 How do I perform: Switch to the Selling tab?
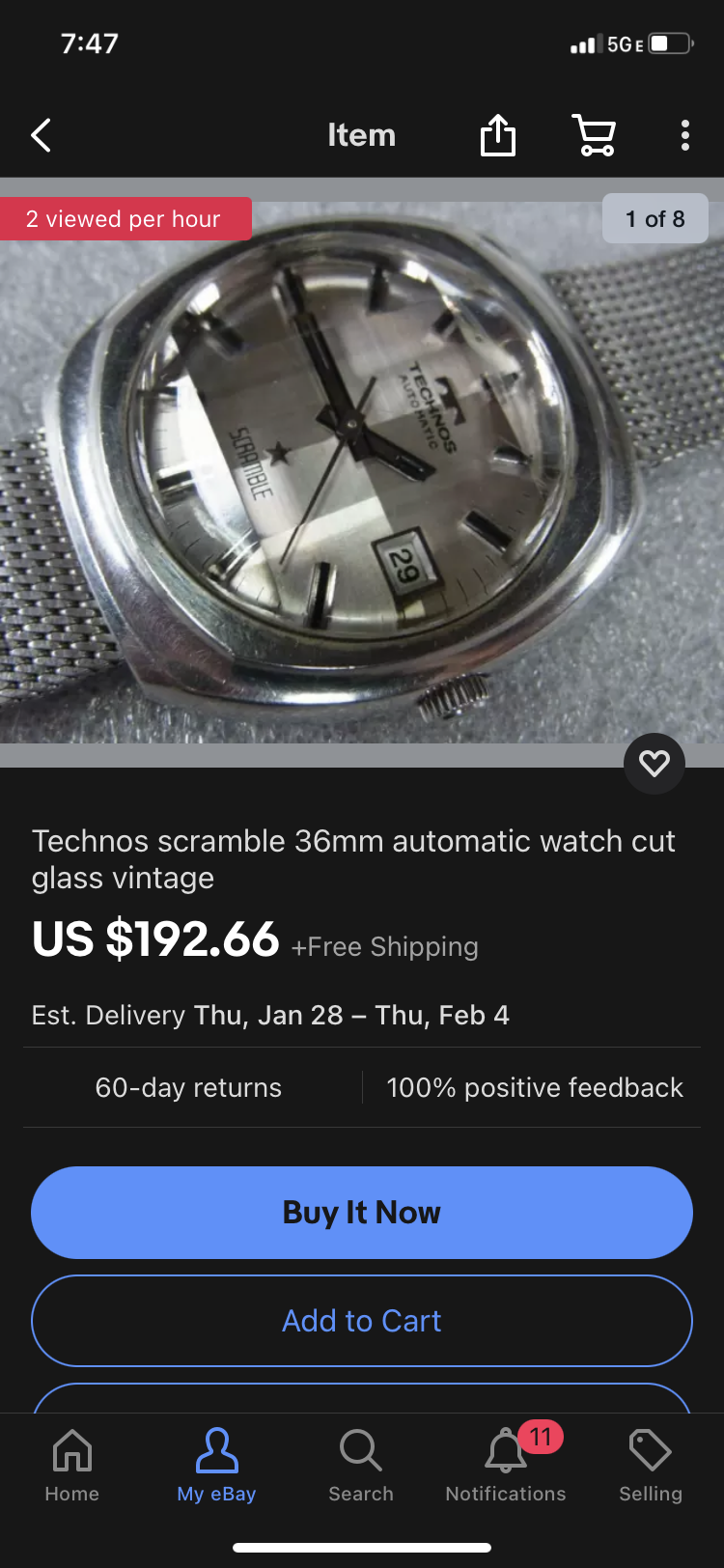pos(651,1466)
